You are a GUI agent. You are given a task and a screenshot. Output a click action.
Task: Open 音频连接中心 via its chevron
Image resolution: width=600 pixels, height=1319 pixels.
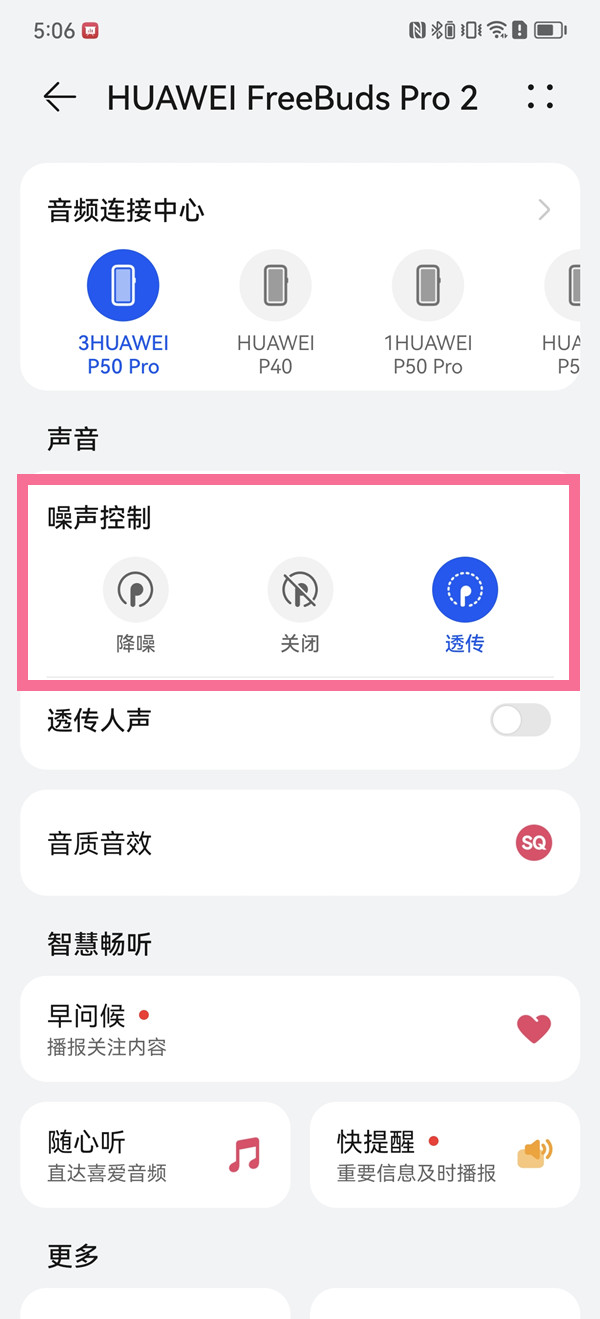click(544, 210)
